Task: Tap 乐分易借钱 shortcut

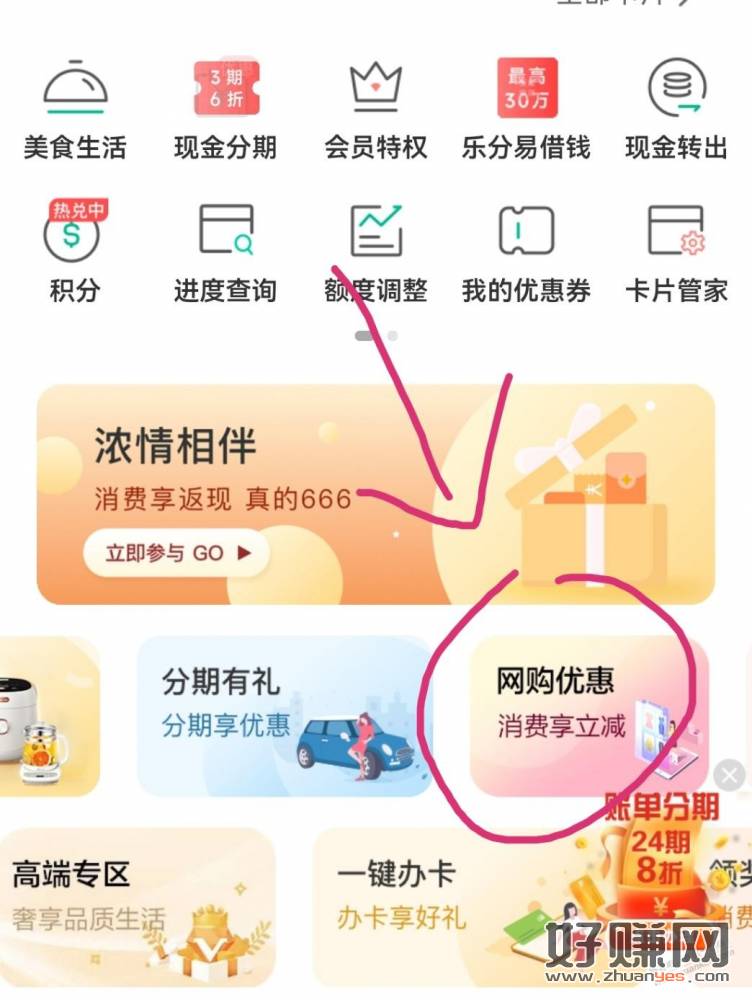Action: point(526,110)
